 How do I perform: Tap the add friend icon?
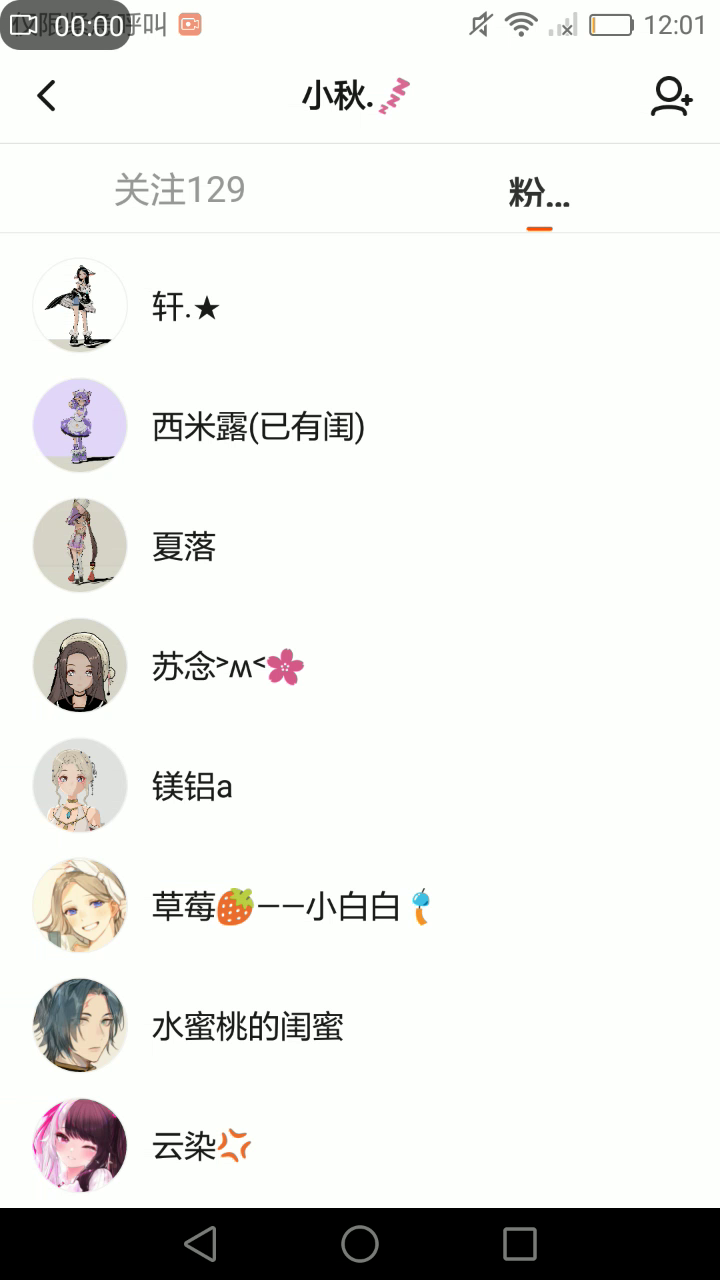pos(671,96)
